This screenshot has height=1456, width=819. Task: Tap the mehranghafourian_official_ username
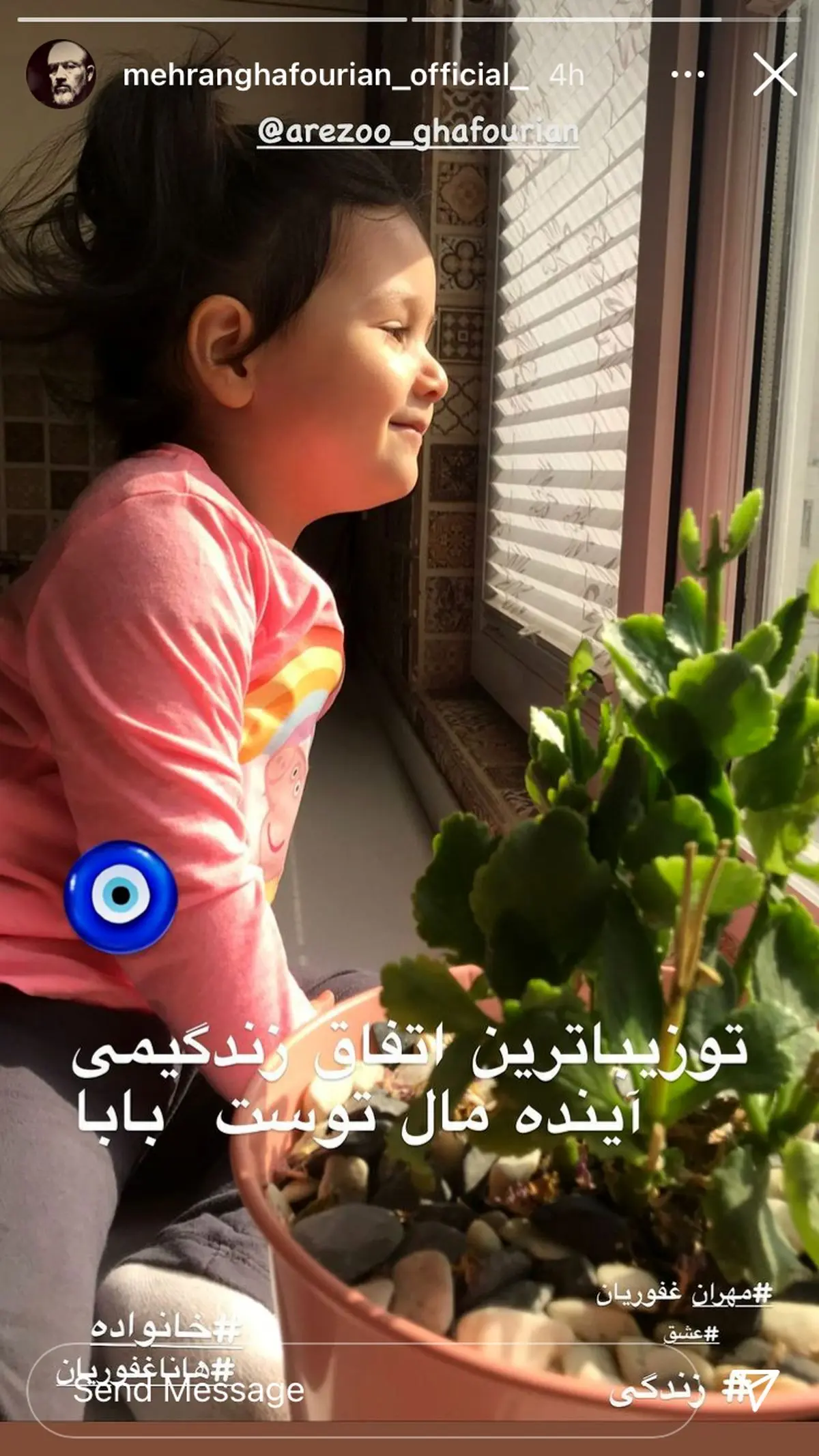(x=326, y=75)
